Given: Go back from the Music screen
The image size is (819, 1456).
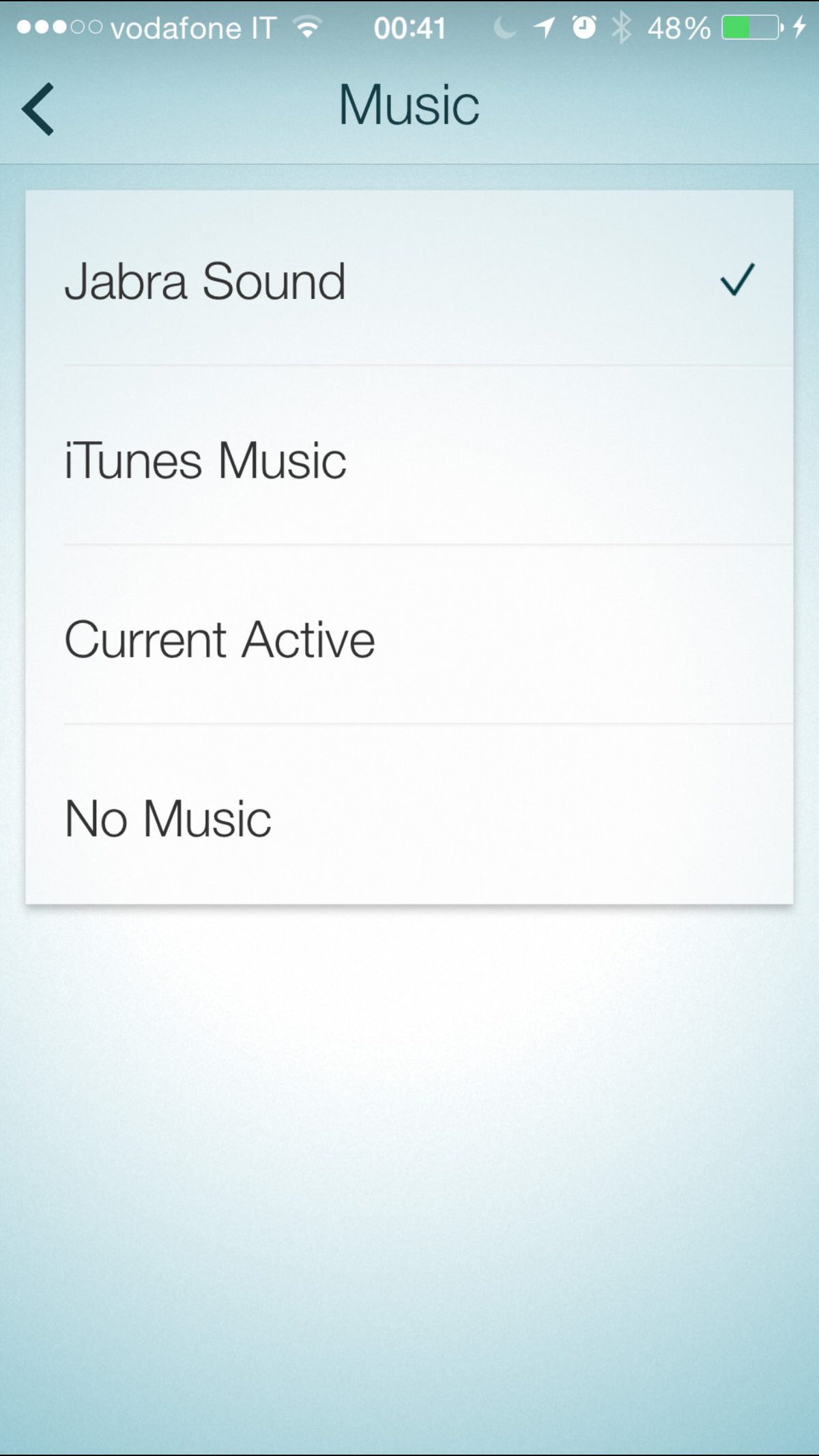Looking at the screenshot, I should tap(38, 109).
